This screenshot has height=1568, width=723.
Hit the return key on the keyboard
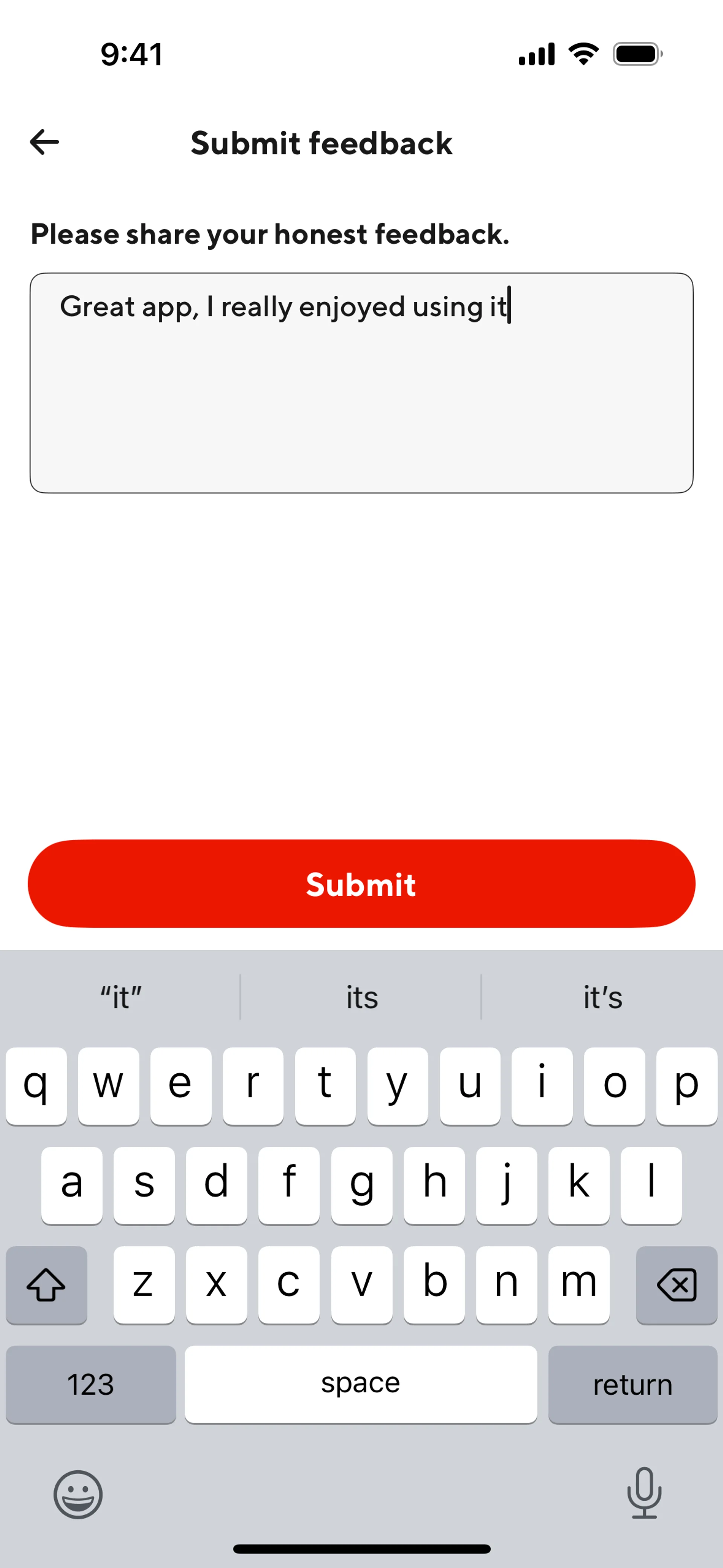(x=632, y=1384)
